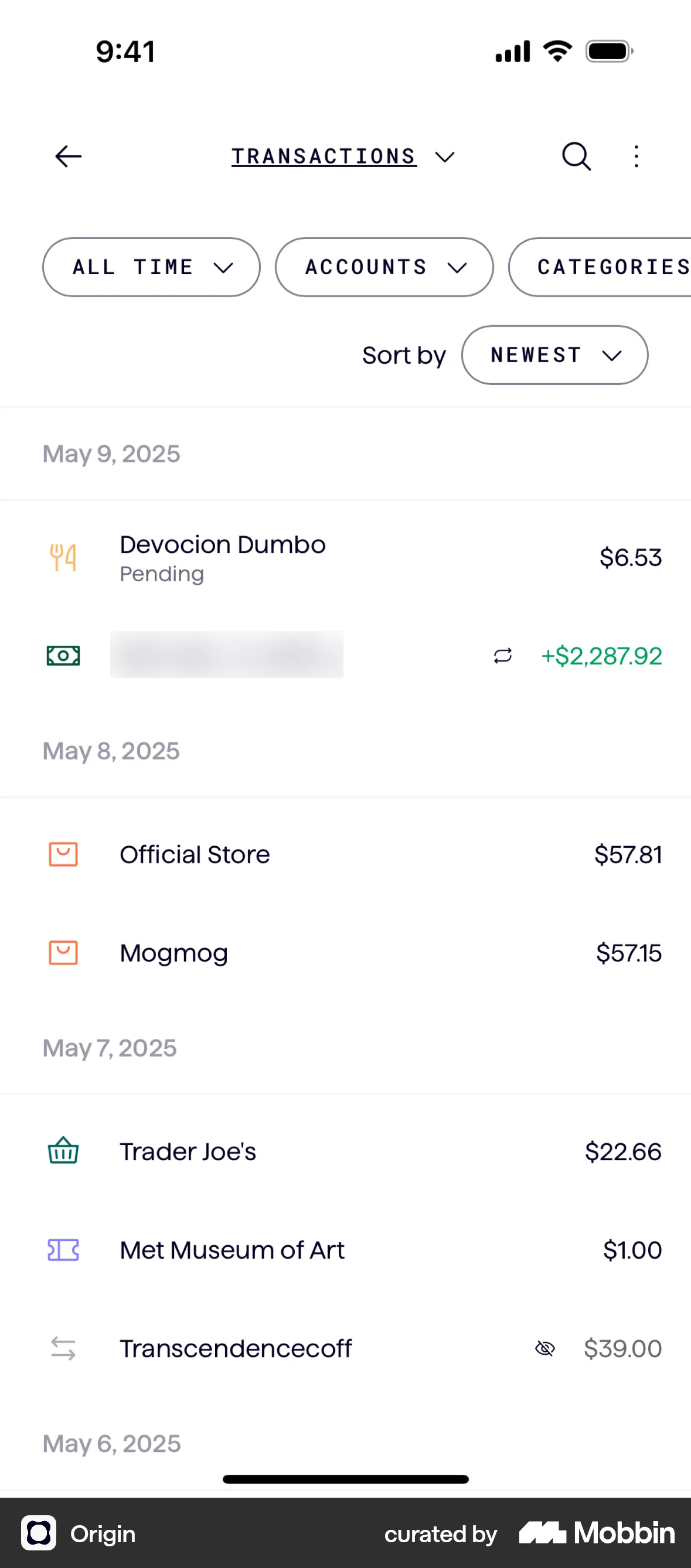
Task: Click the ticket icon beside Met Museum of Art
Action: tap(63, 1250)
